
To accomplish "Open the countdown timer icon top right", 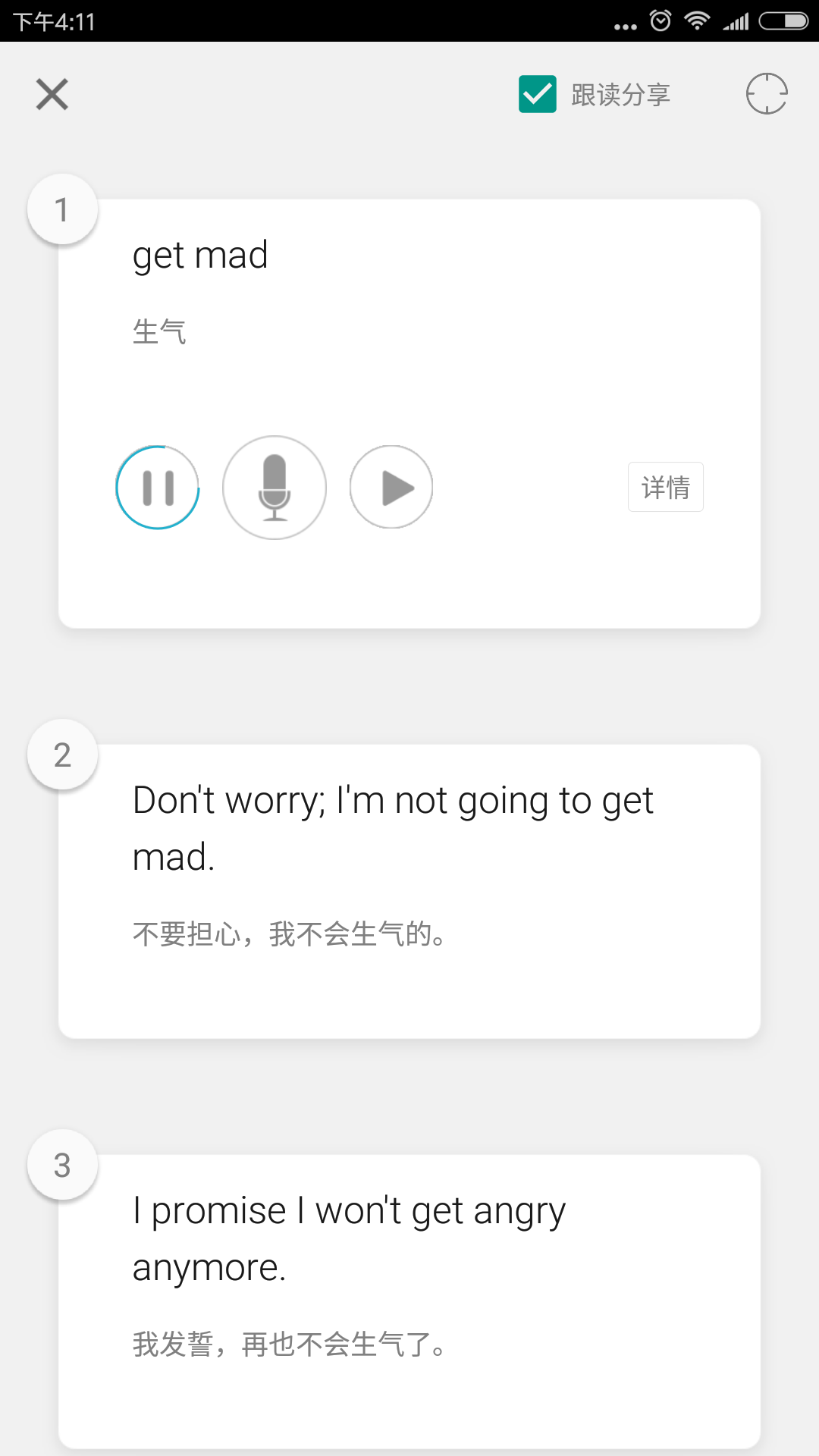I will pos(767,94).
